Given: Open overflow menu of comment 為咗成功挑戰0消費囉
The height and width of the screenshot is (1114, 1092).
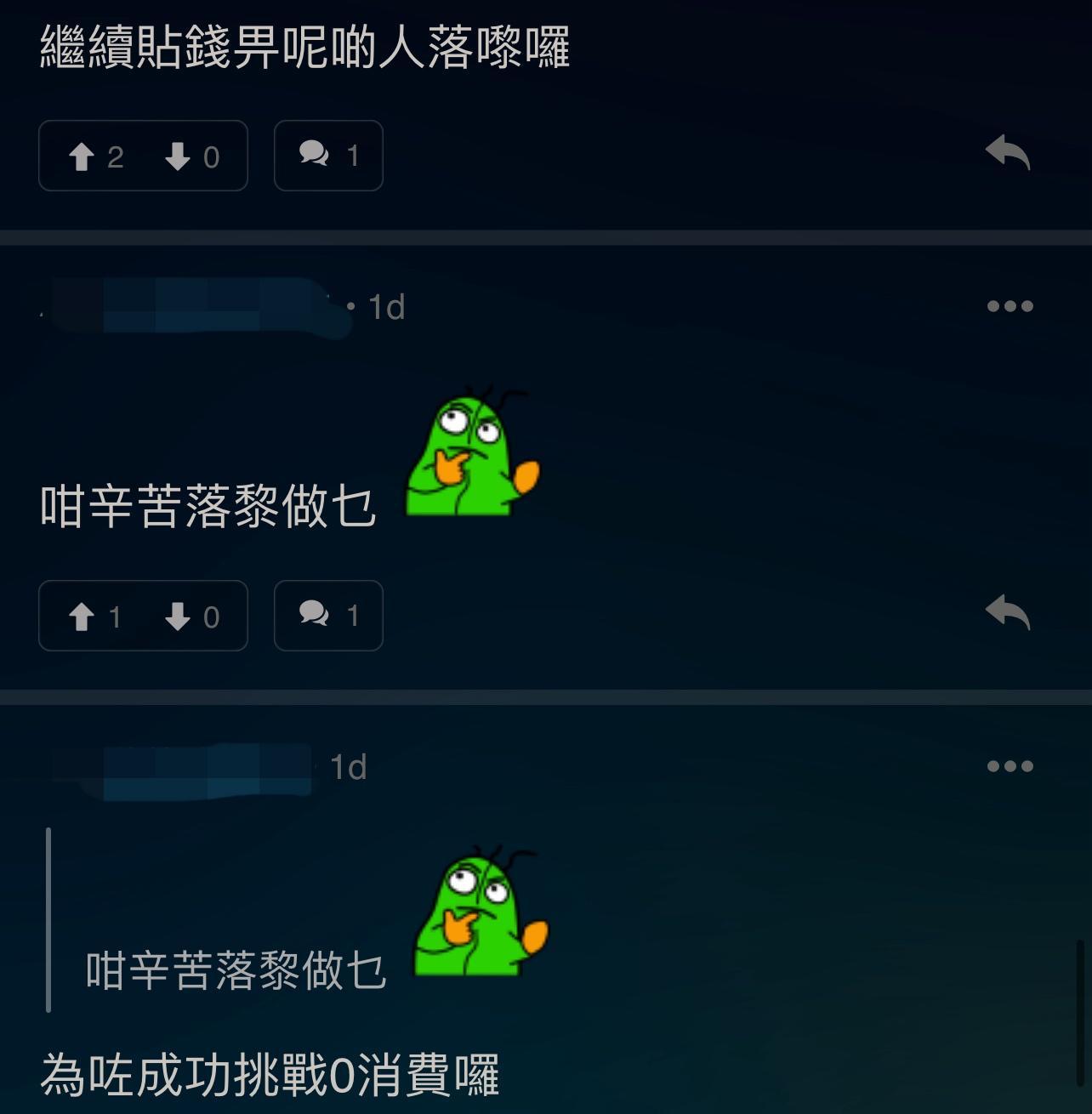Looking at the screenshot, I should pos(1010,766).
